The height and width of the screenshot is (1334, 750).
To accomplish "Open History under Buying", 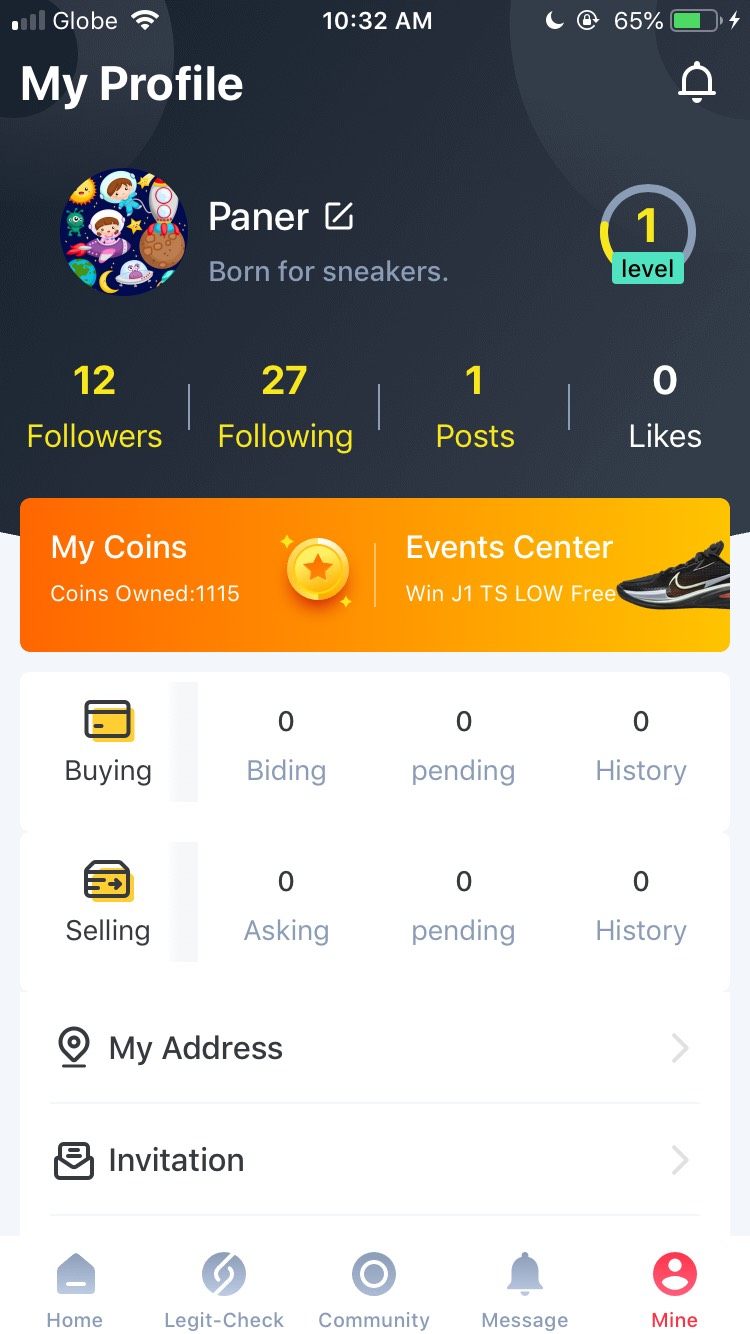I will coord(640,745).
